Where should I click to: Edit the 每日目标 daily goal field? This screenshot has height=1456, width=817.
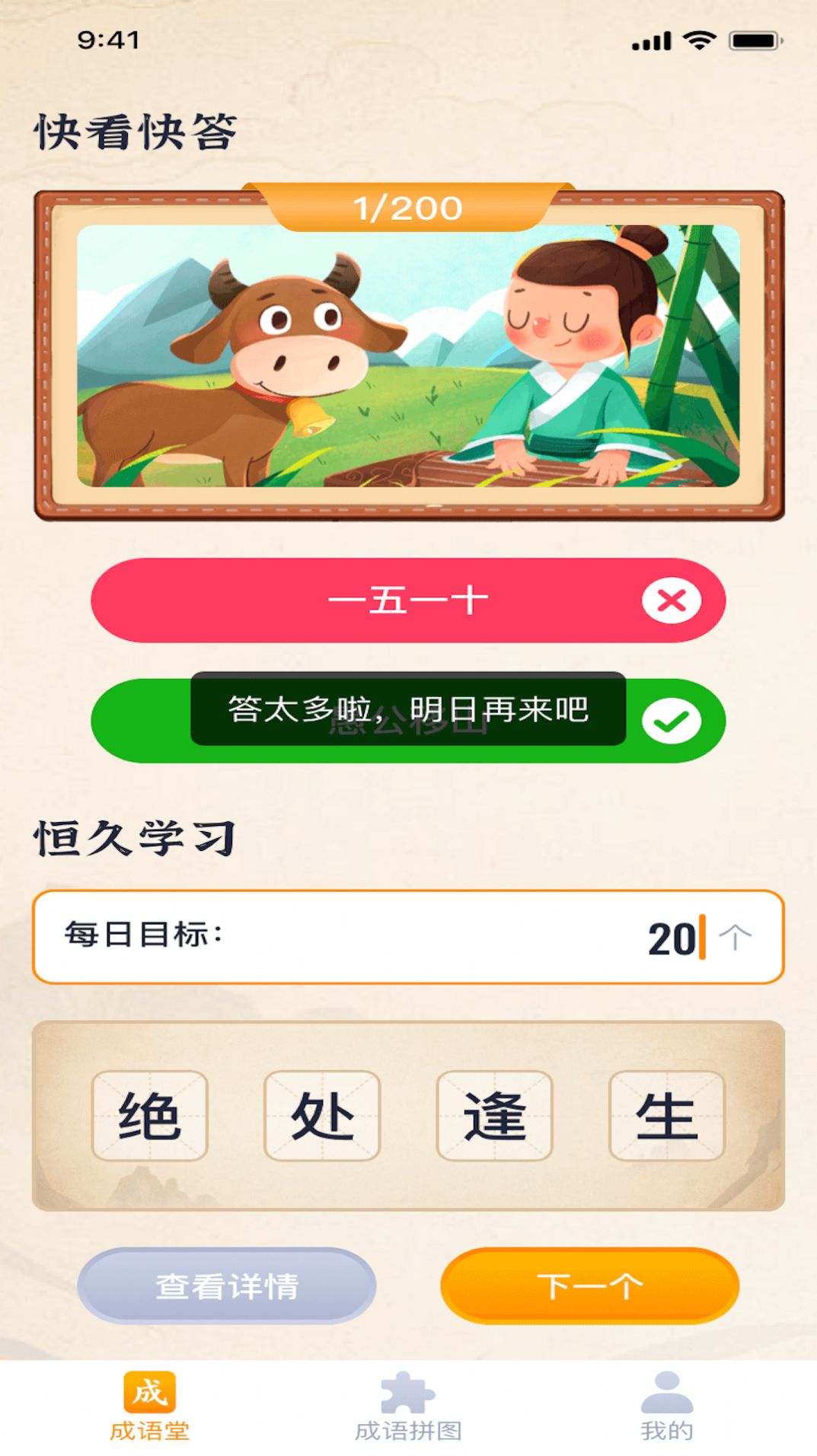tap(408, 938)
